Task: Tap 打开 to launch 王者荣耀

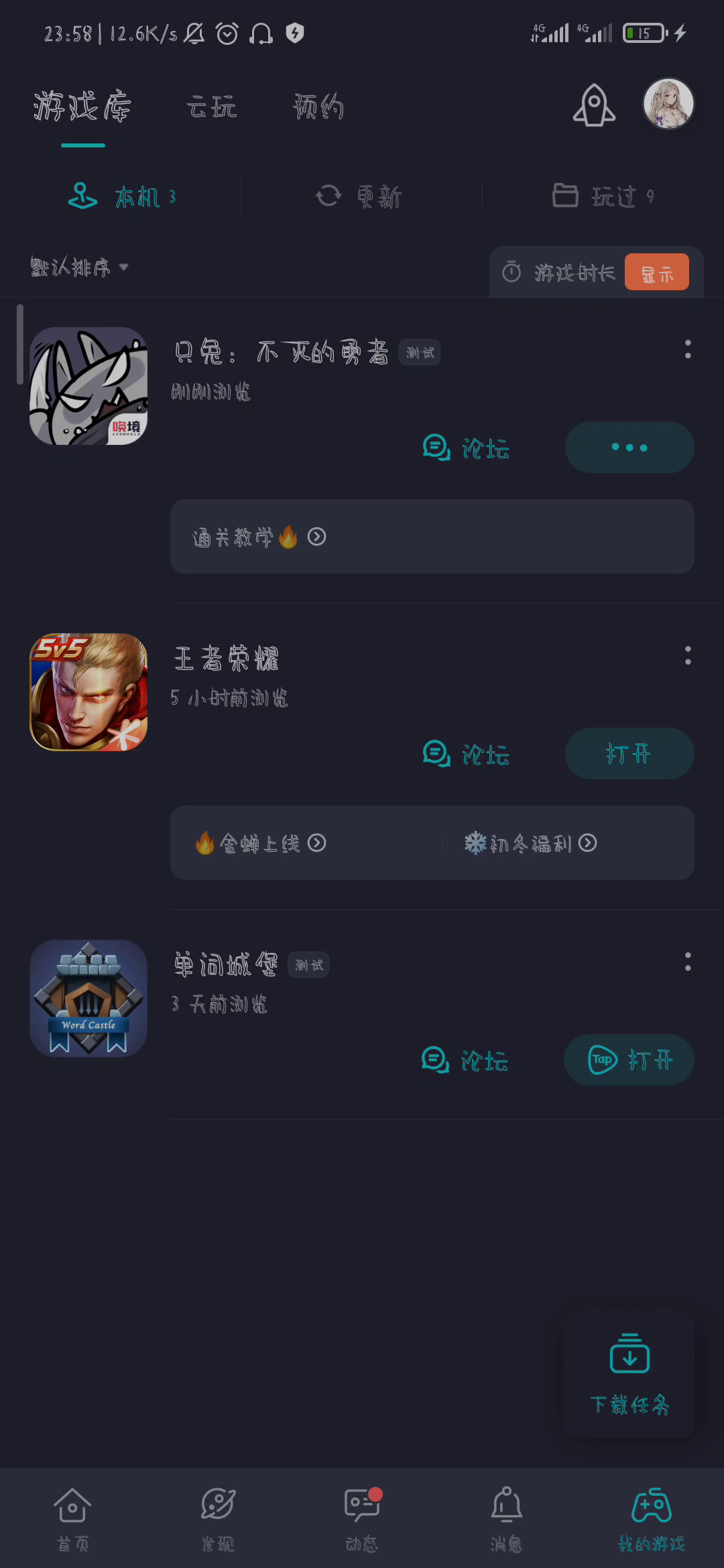Action: (x=629, y=754)
